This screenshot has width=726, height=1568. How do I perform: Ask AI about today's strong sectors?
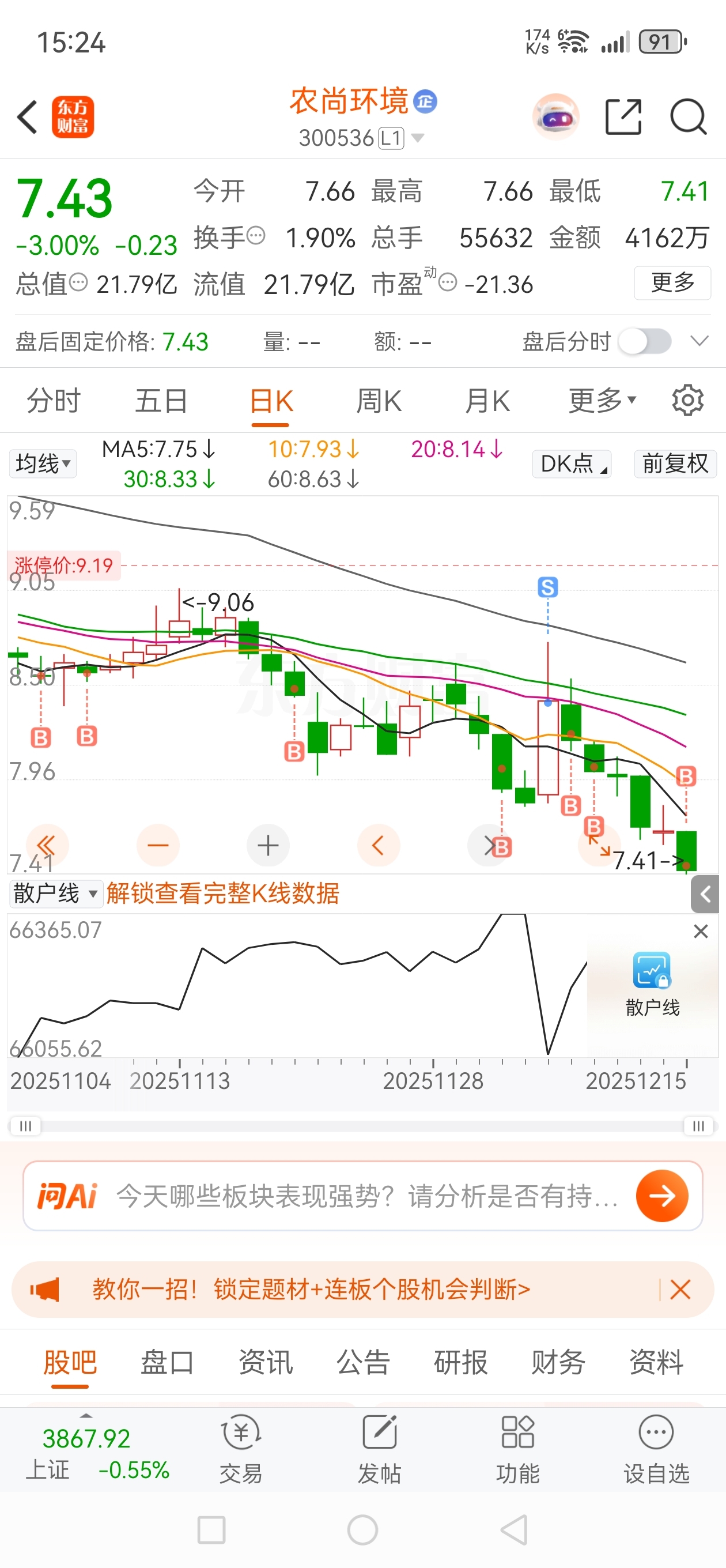662,1196
